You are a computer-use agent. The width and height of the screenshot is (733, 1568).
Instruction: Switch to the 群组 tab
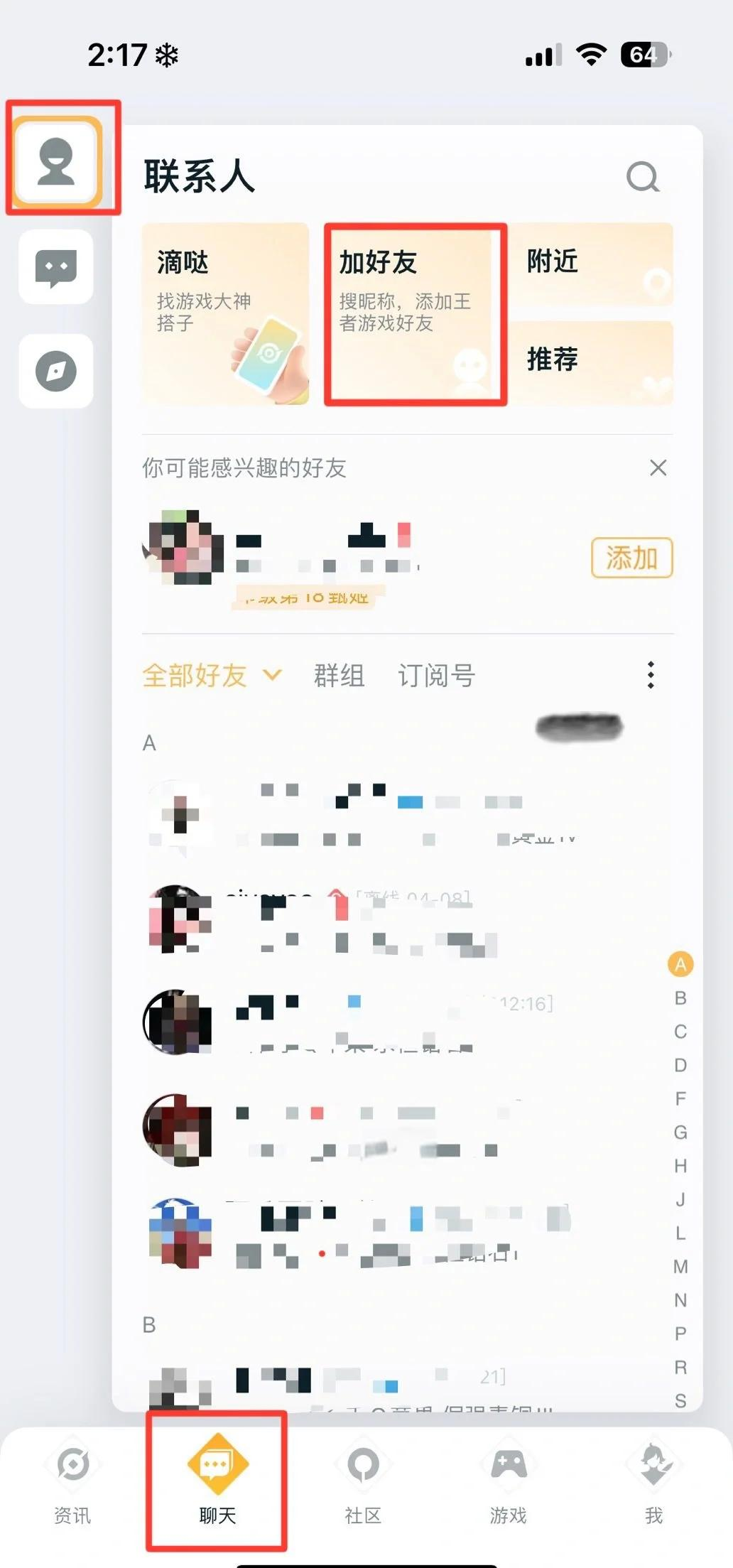tap(339, 676)
